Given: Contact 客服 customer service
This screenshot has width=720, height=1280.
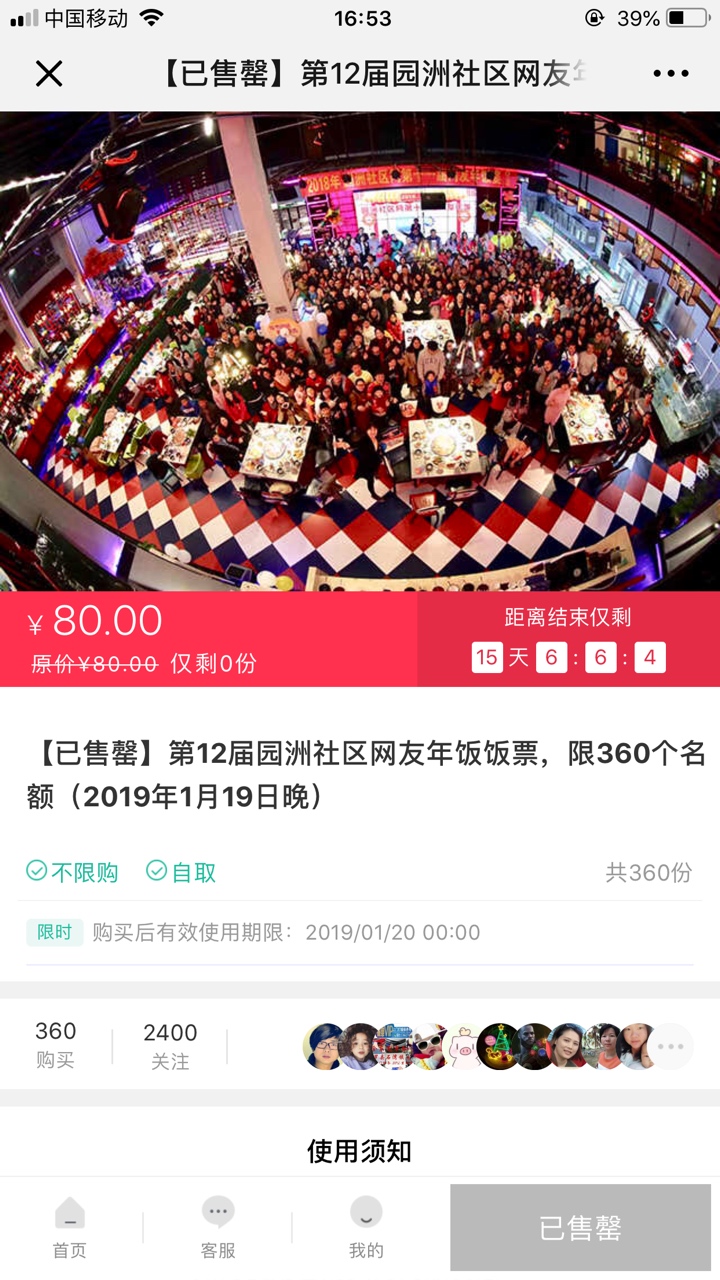Looking at the screenshot, I should tap(217, 1227).
